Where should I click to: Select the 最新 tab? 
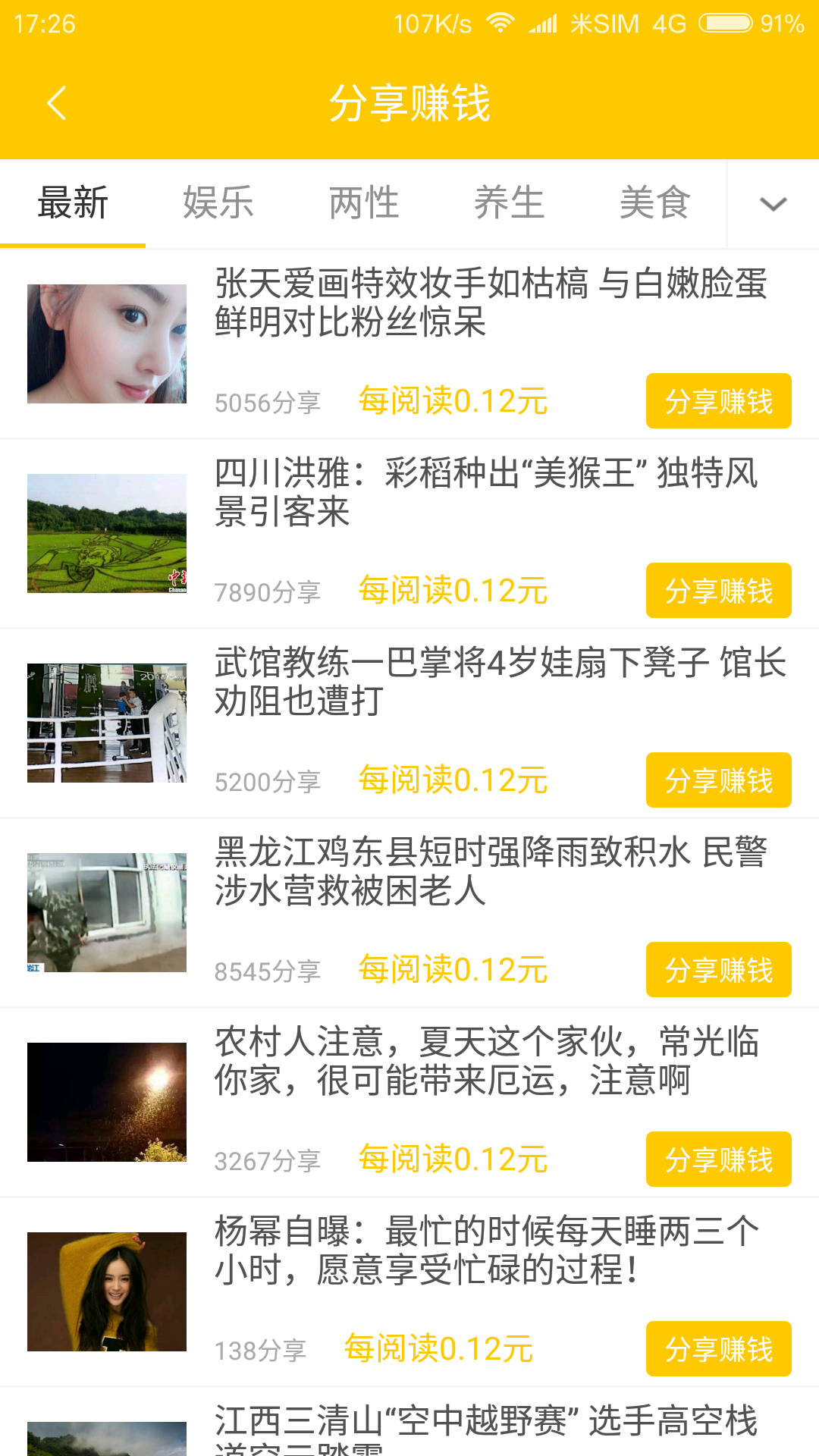click(73, 203)
